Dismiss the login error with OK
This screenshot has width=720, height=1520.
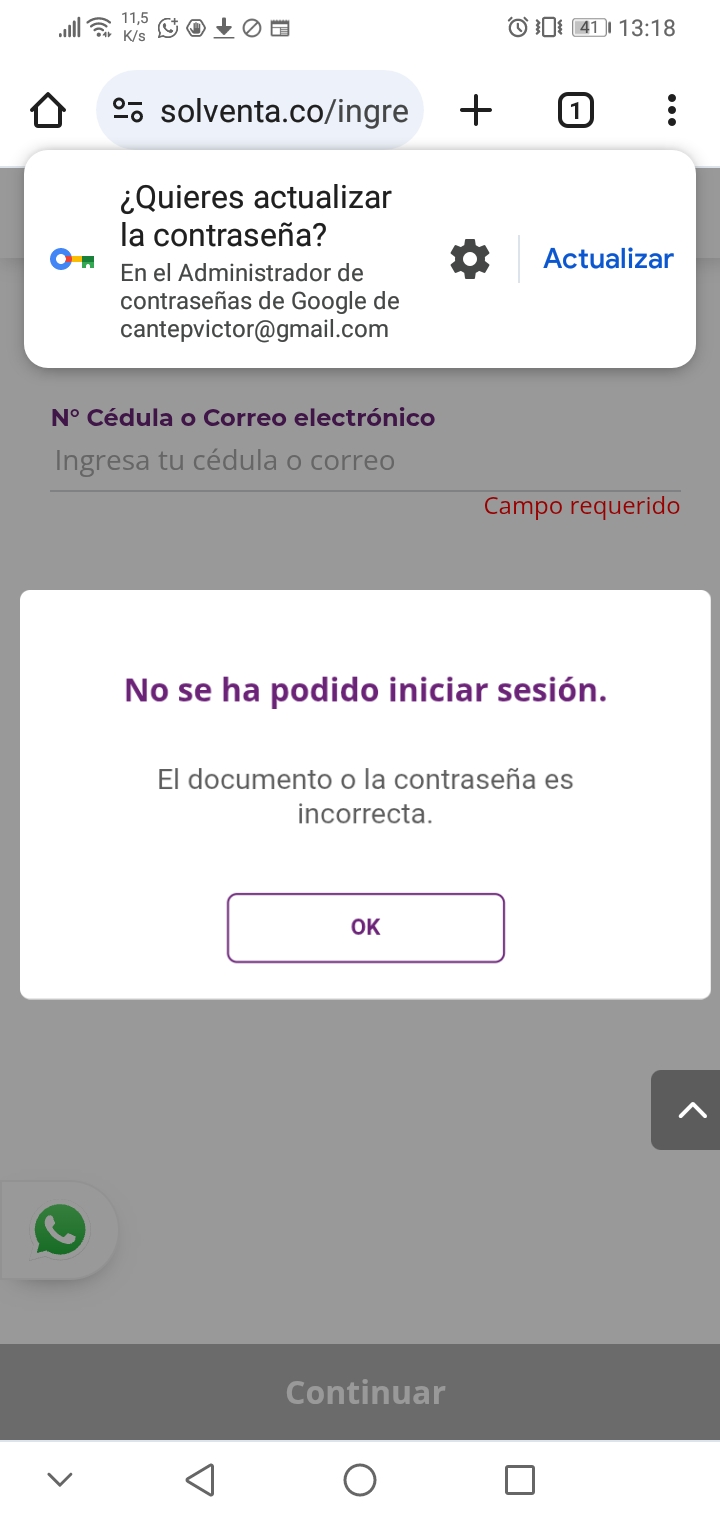[365, 927]
